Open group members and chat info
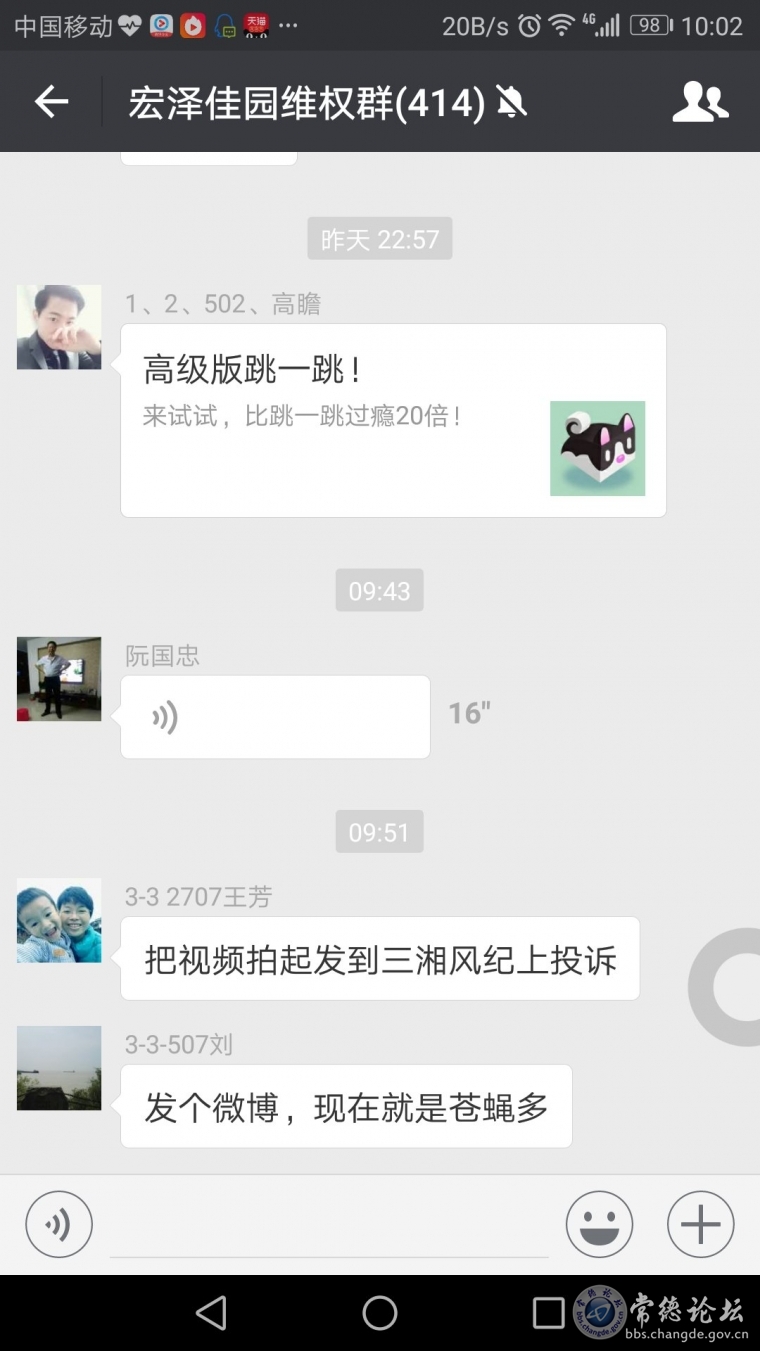760x1351 pixels. (x=700, y=102)
